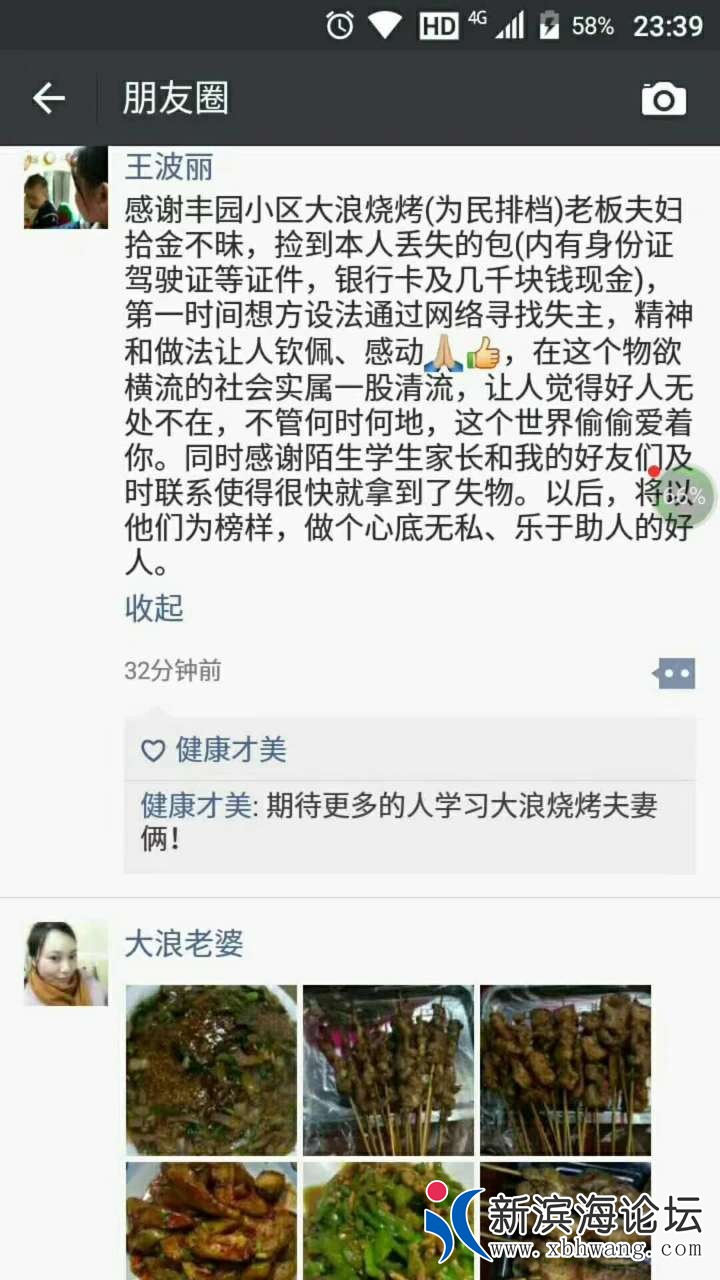Open the red braised dish photo in second row
The image size is (720, 1280).
(x=211, y=1218)
